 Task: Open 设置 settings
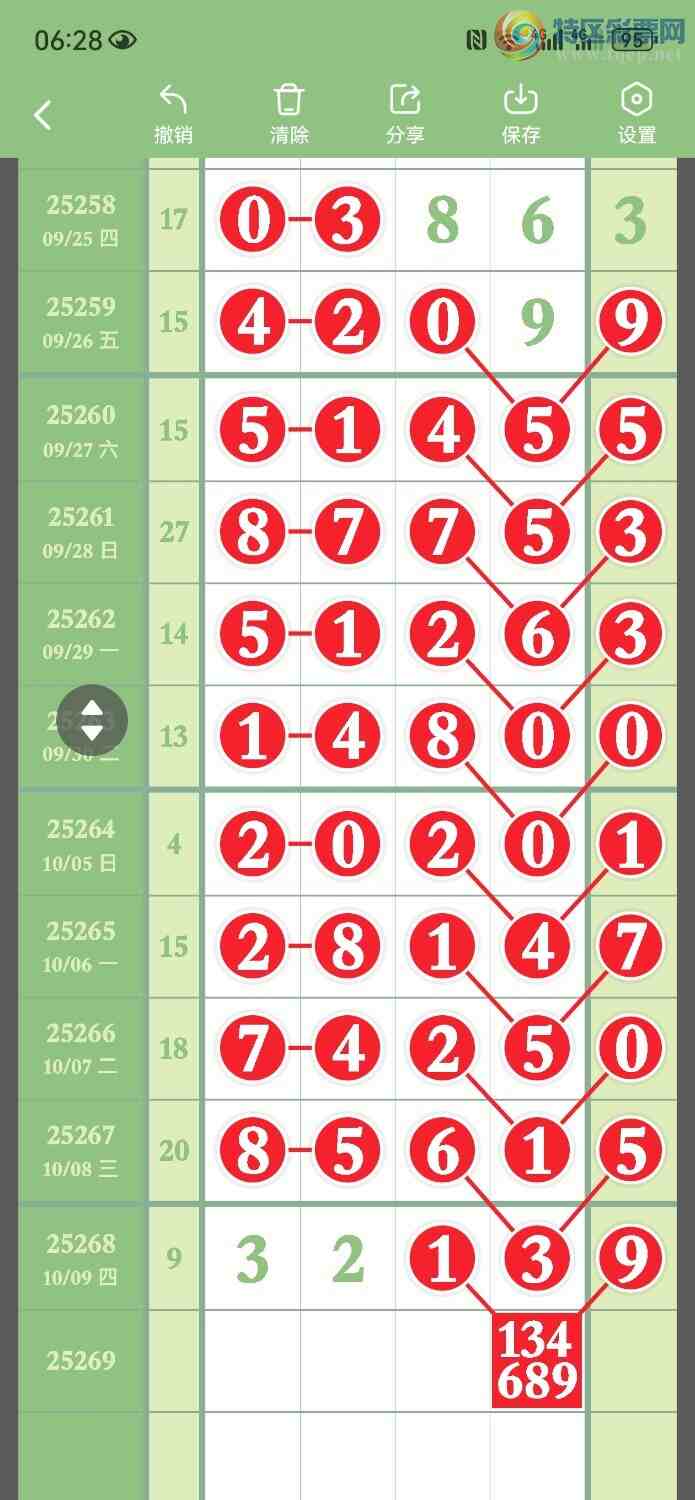click(x=637, y=114)
